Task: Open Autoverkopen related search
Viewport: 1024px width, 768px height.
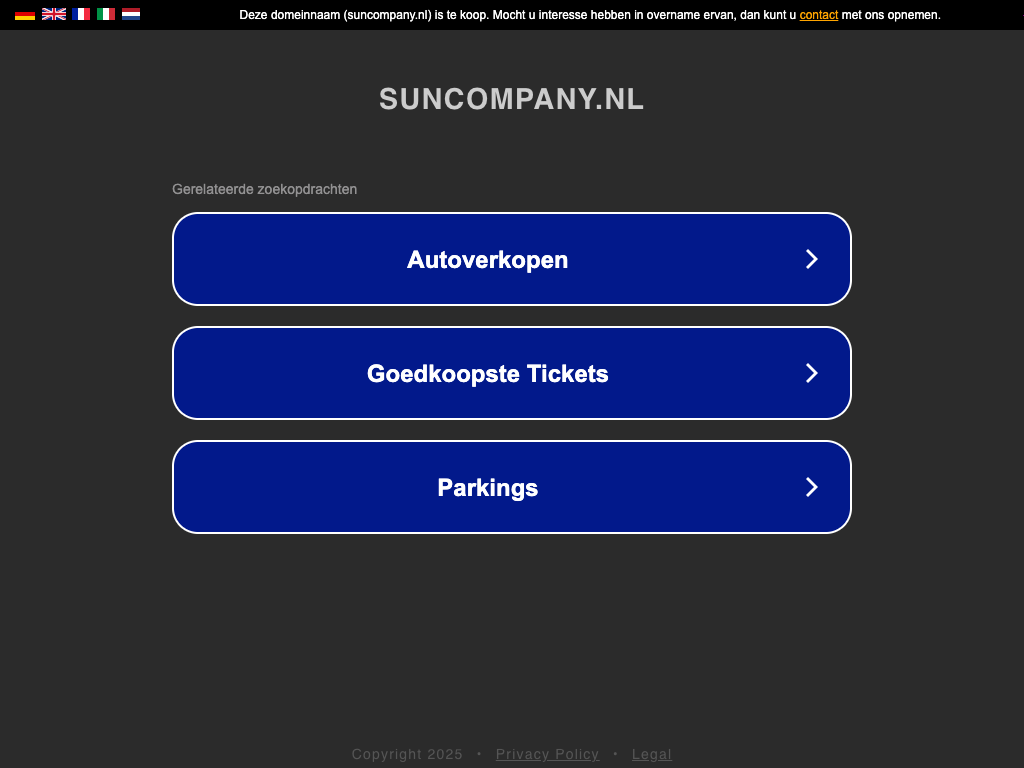Action: 512,259
